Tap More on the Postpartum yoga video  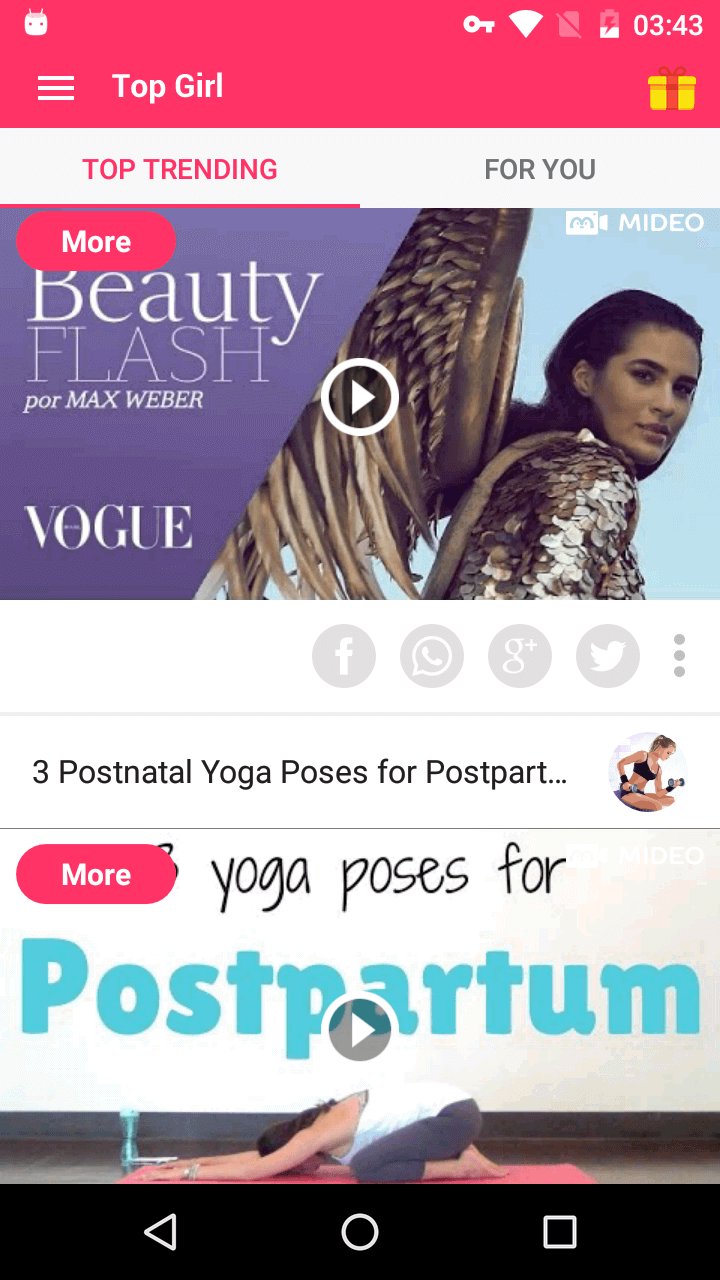(x=96, y=874)
